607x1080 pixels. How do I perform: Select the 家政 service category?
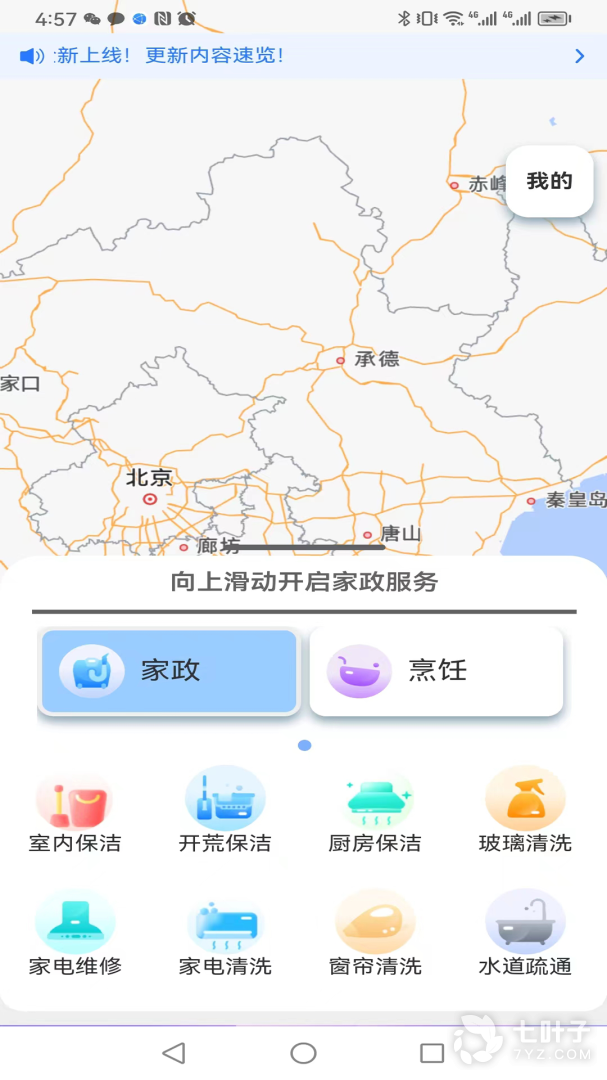point(169,671)
